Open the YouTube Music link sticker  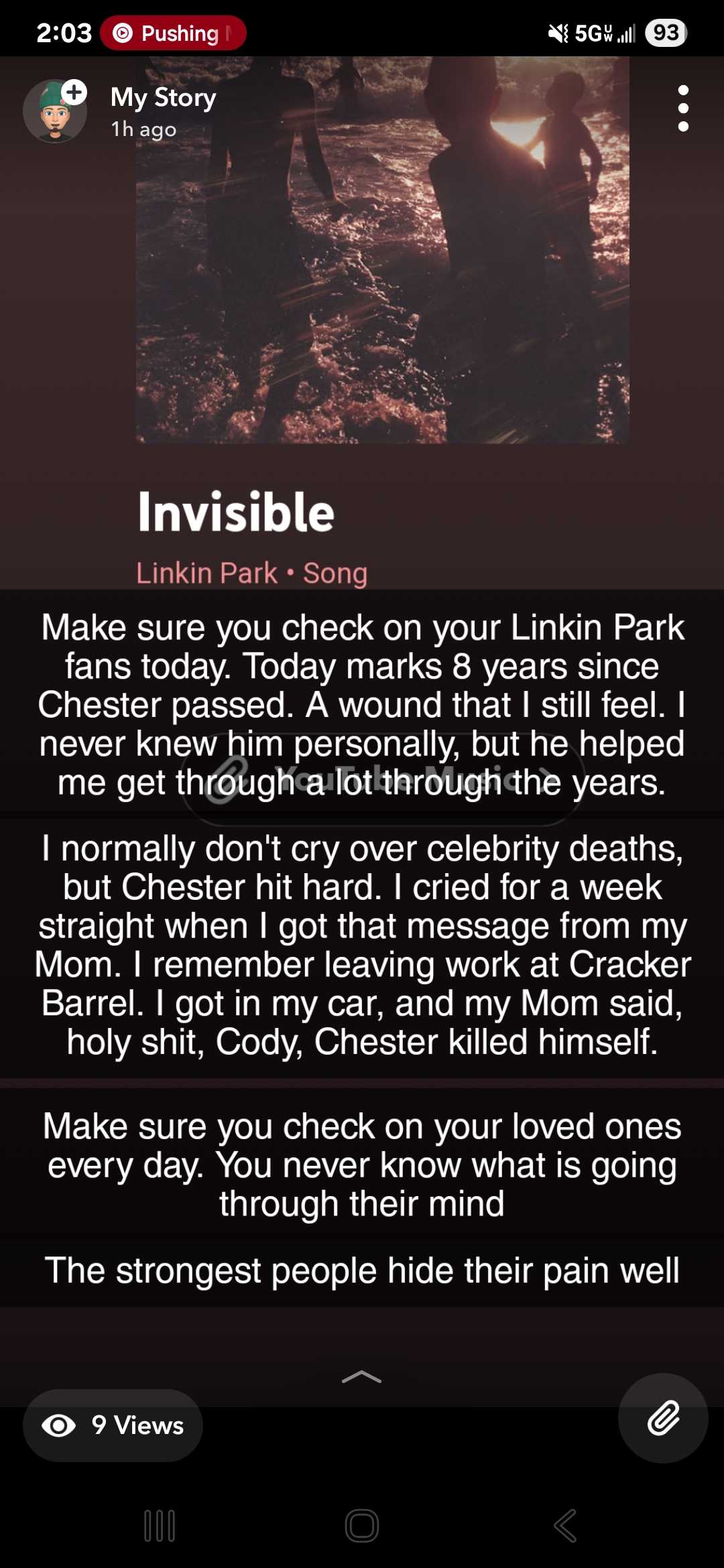[x=382, y=783]
